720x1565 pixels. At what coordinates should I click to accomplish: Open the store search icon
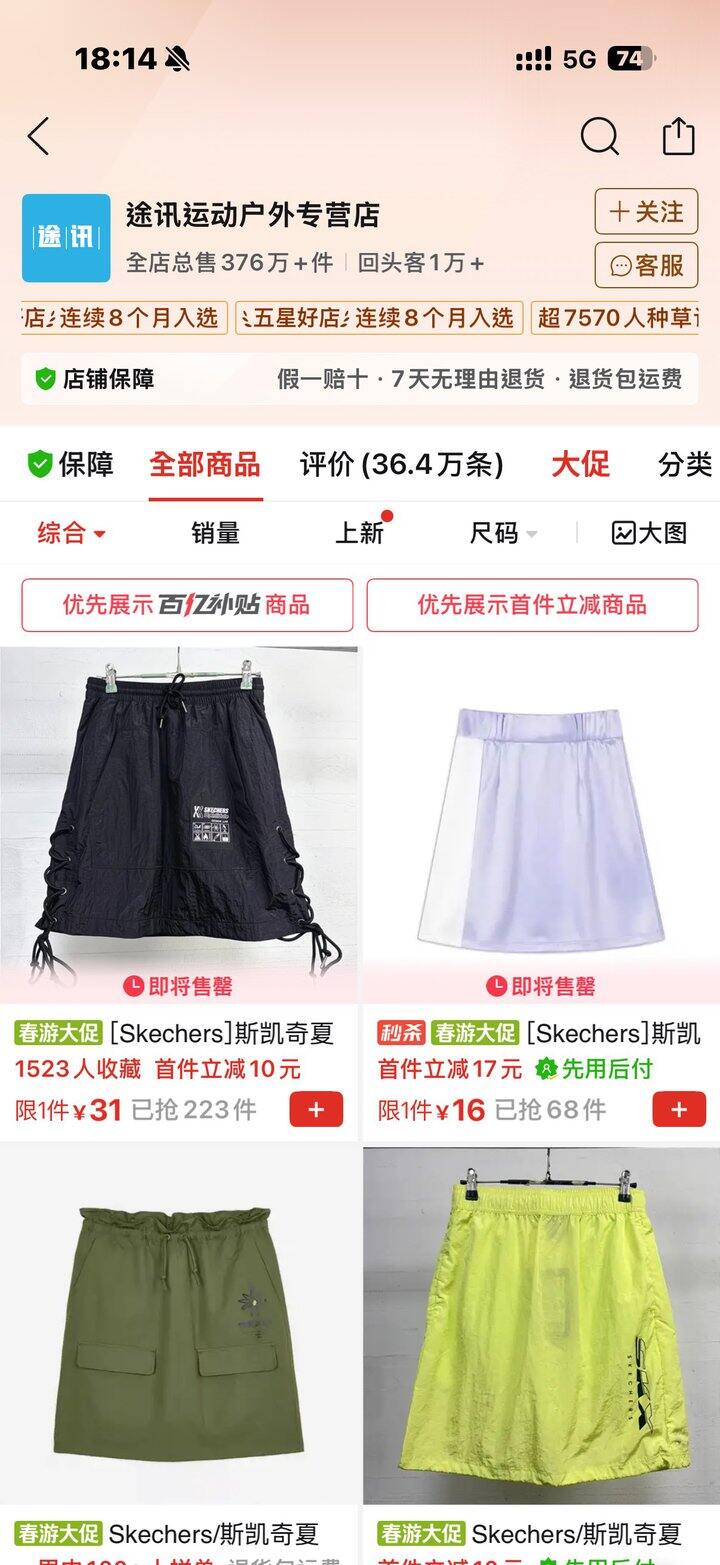599,137
